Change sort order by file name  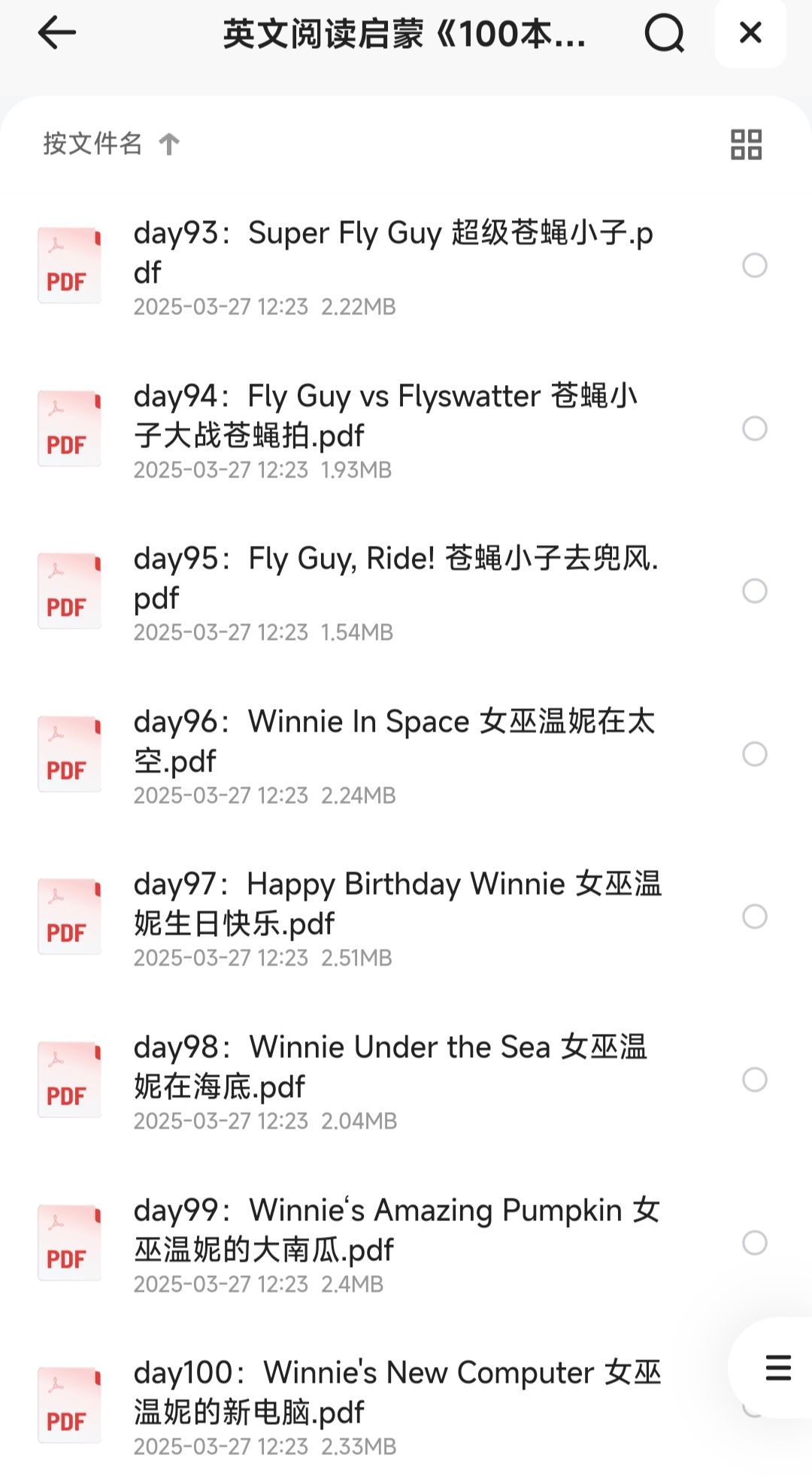click(x=111, y=144)
